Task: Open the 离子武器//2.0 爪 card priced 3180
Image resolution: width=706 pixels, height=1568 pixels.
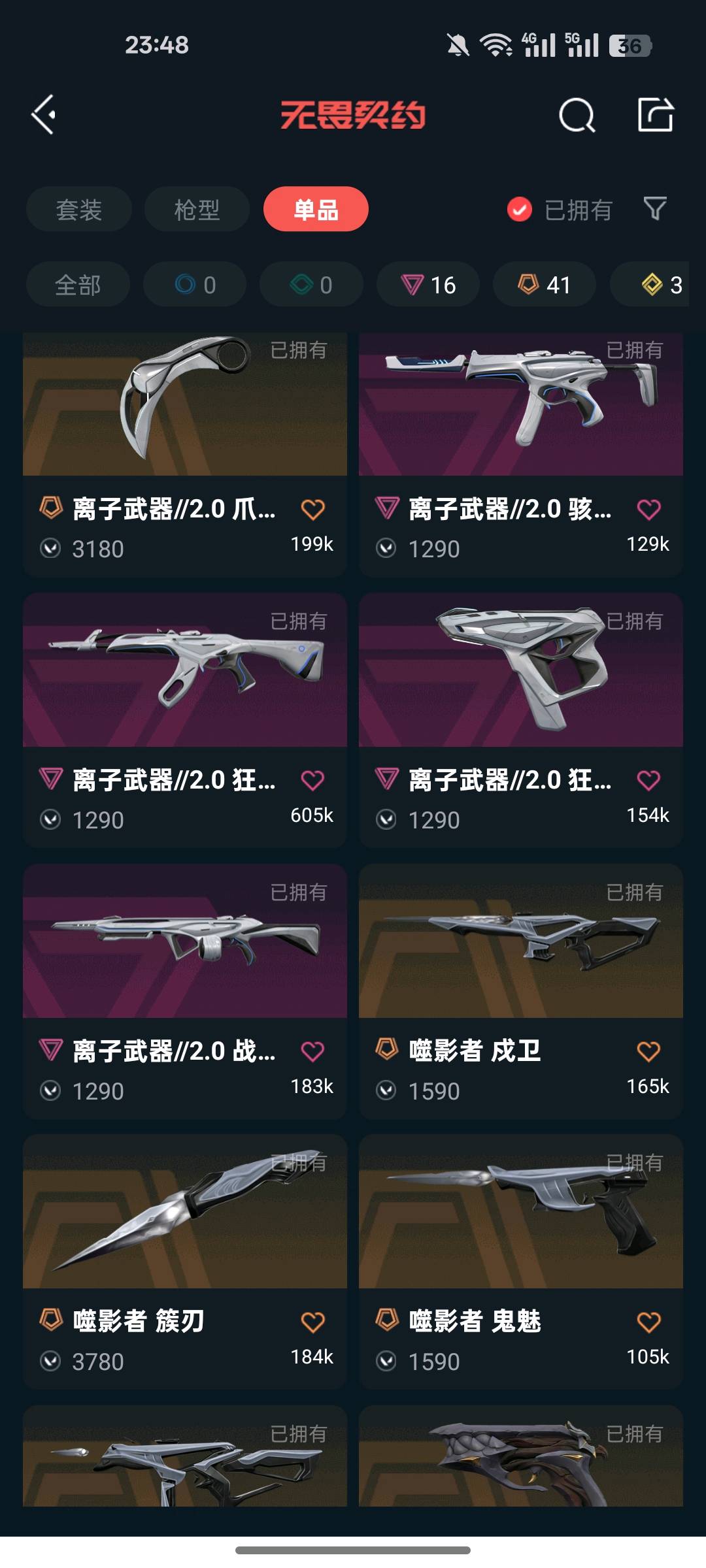Action: (x=185, y=455)
